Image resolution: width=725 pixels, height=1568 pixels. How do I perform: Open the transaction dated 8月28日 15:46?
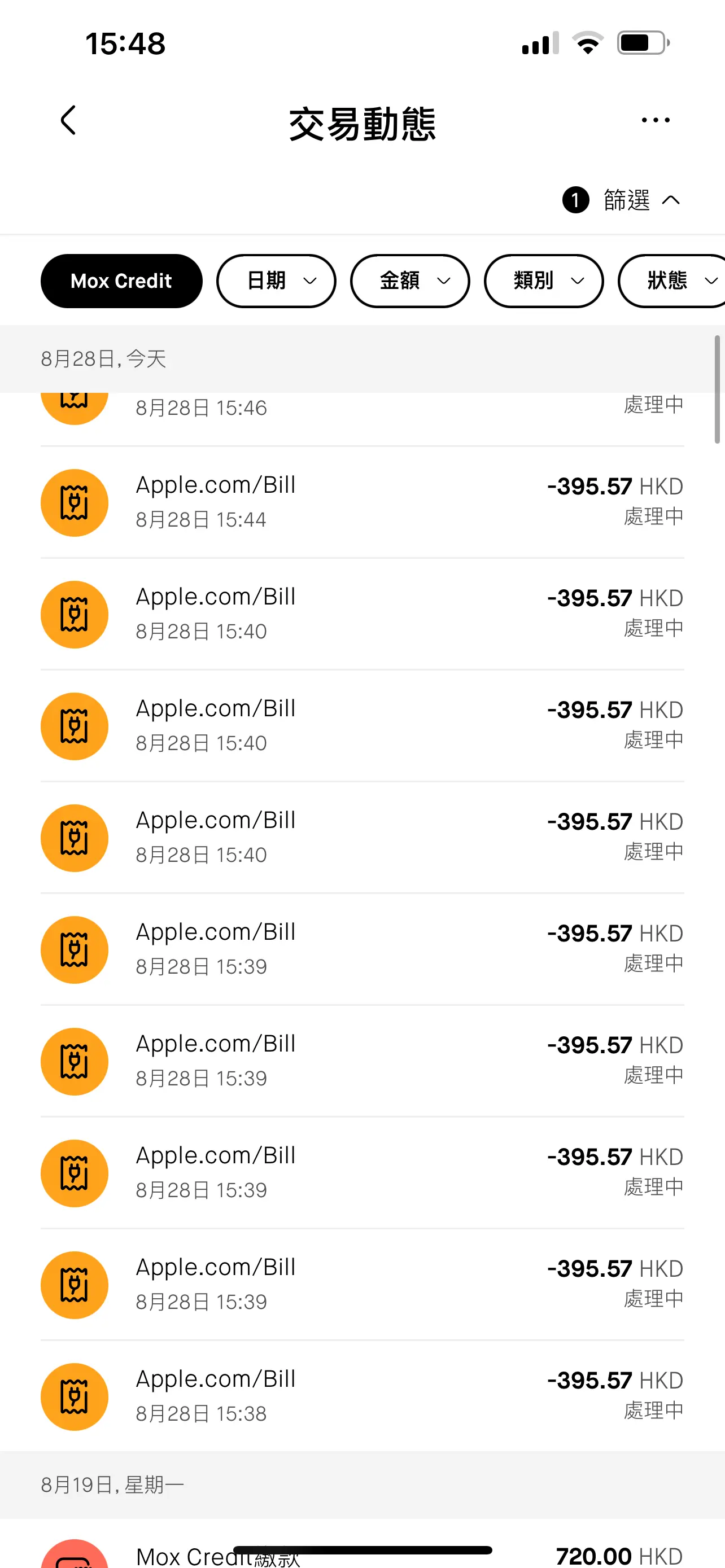(x=362, y=419)
